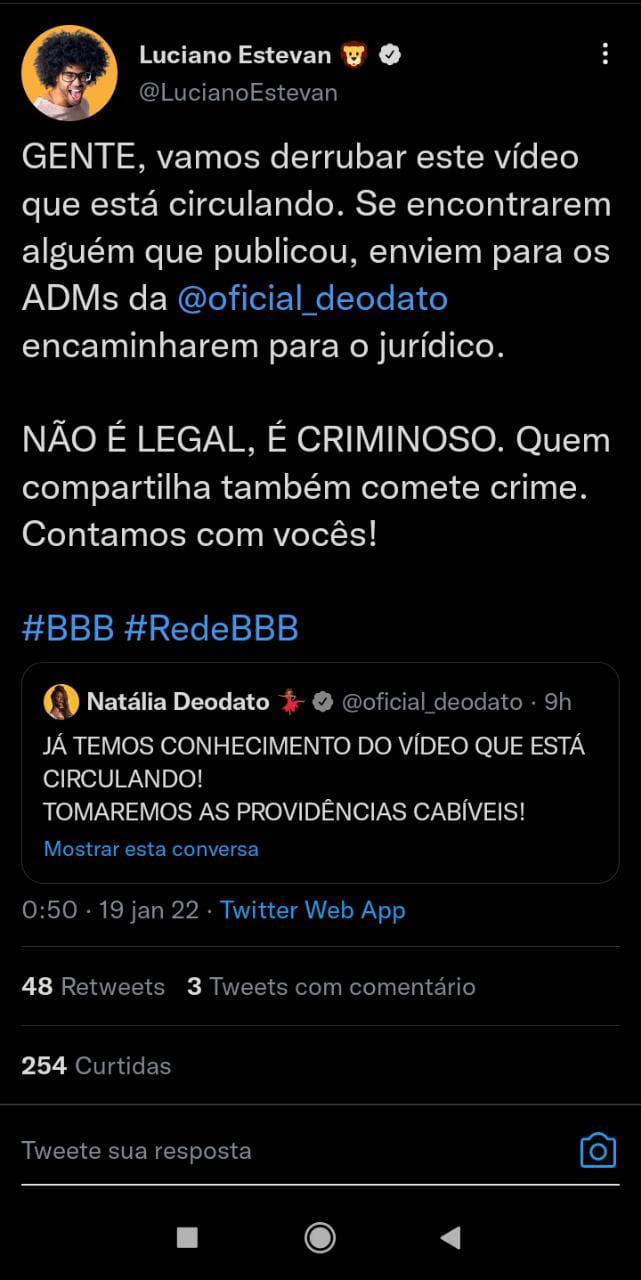View the 254 Curtidas list
Viewport: 641px width, 1280px height.
[96, 1066]
